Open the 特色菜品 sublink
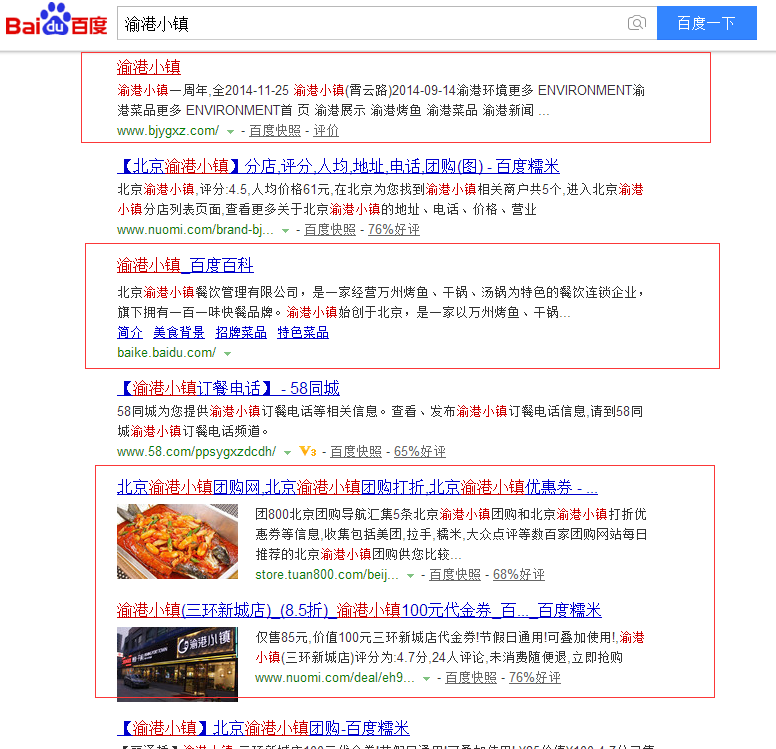Viewport: 776px width, 749px height. coord(303,333)
